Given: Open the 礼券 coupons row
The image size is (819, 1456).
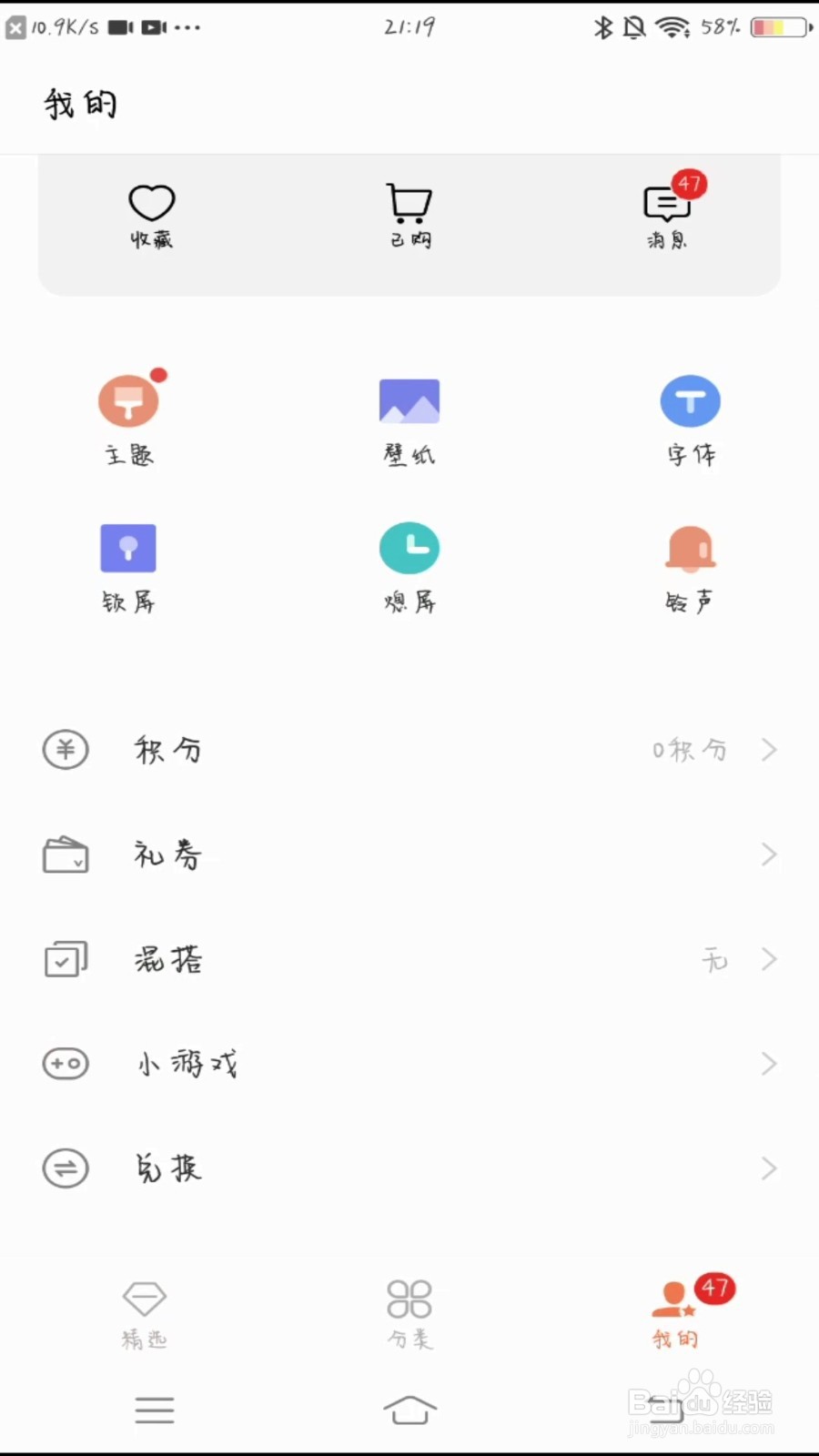Looking at the screenshot, I should (x=409, y=854).
